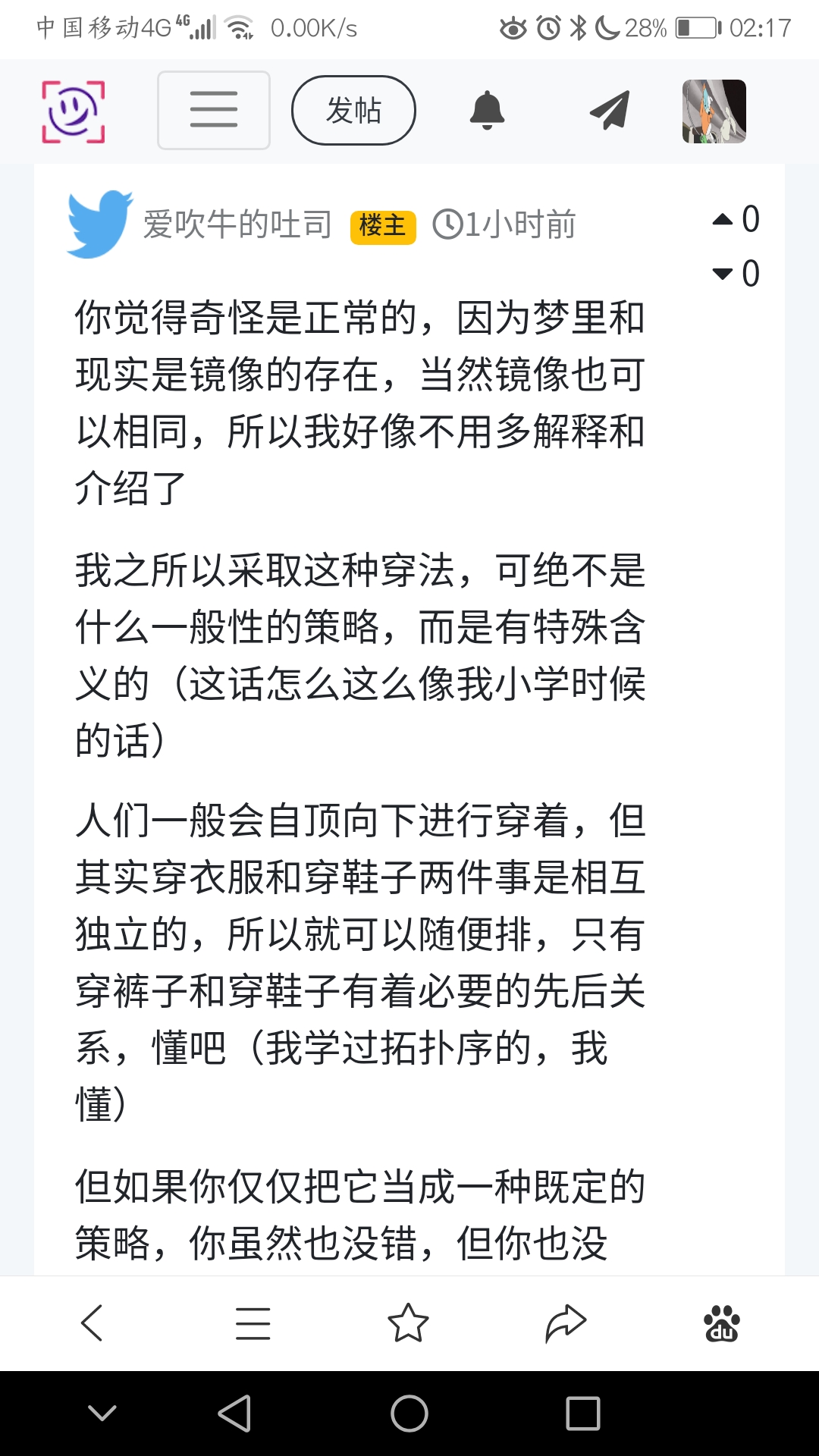Share this page using the arrow icon
Screen dimensions: 819x1456
point(566,1323)
